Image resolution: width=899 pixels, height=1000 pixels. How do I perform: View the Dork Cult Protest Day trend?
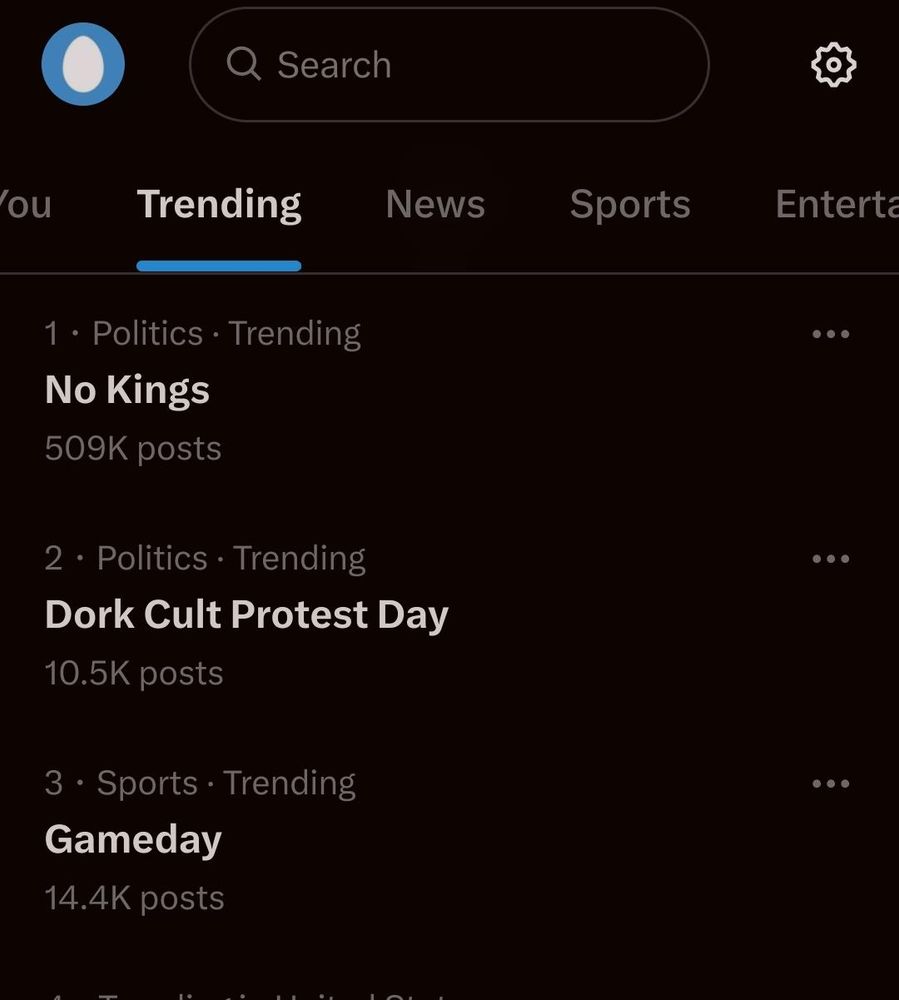246,615
